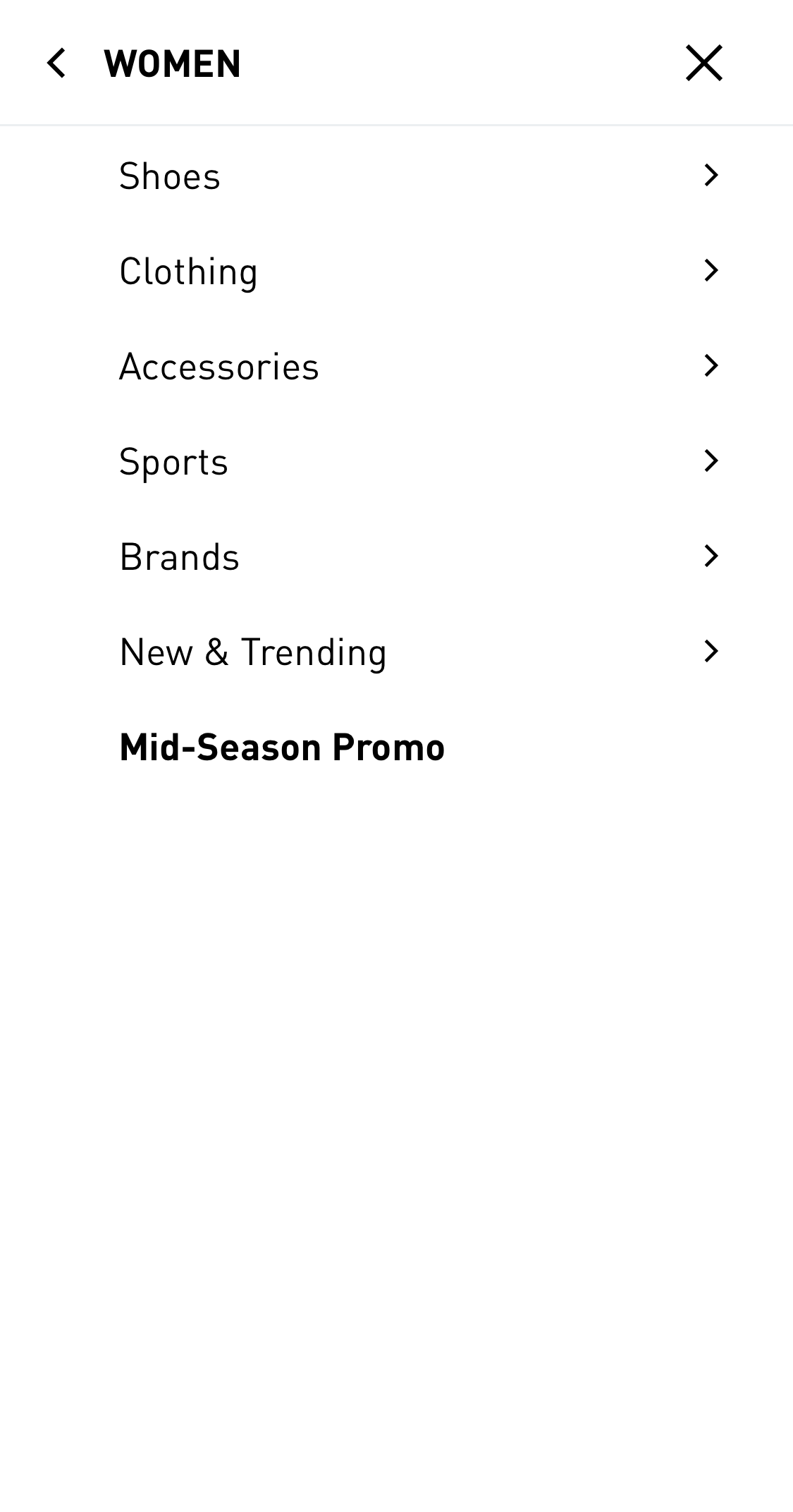The image size is (793, 1512).
Task: Click the chevron next to Shoes
Action: coord(712,176)
